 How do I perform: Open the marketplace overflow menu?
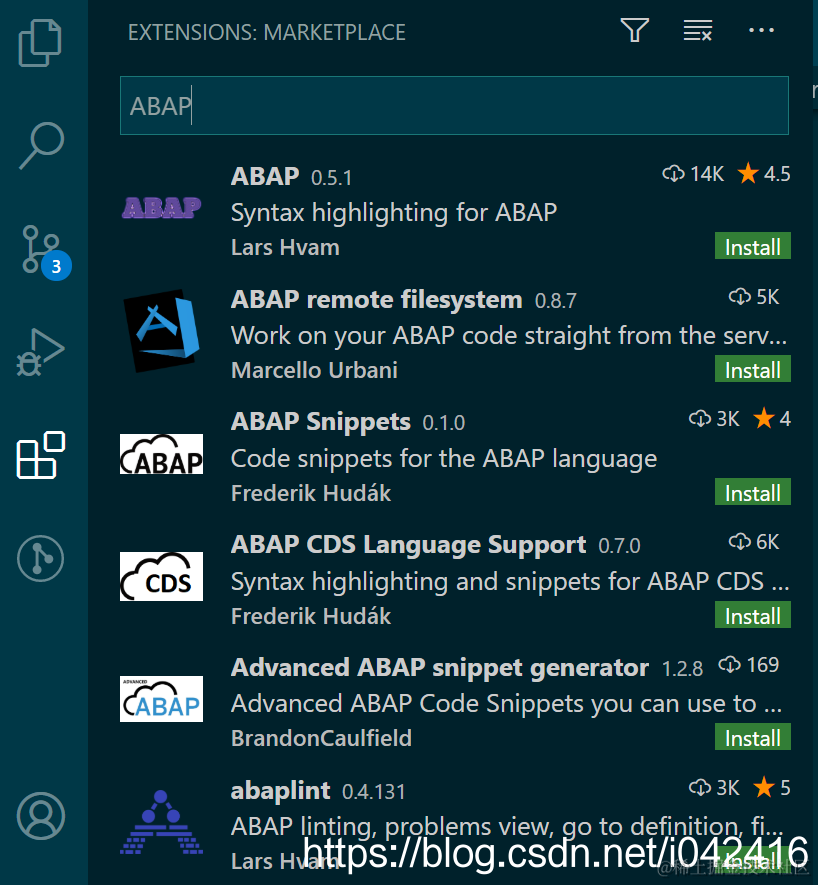coord(761,31)
